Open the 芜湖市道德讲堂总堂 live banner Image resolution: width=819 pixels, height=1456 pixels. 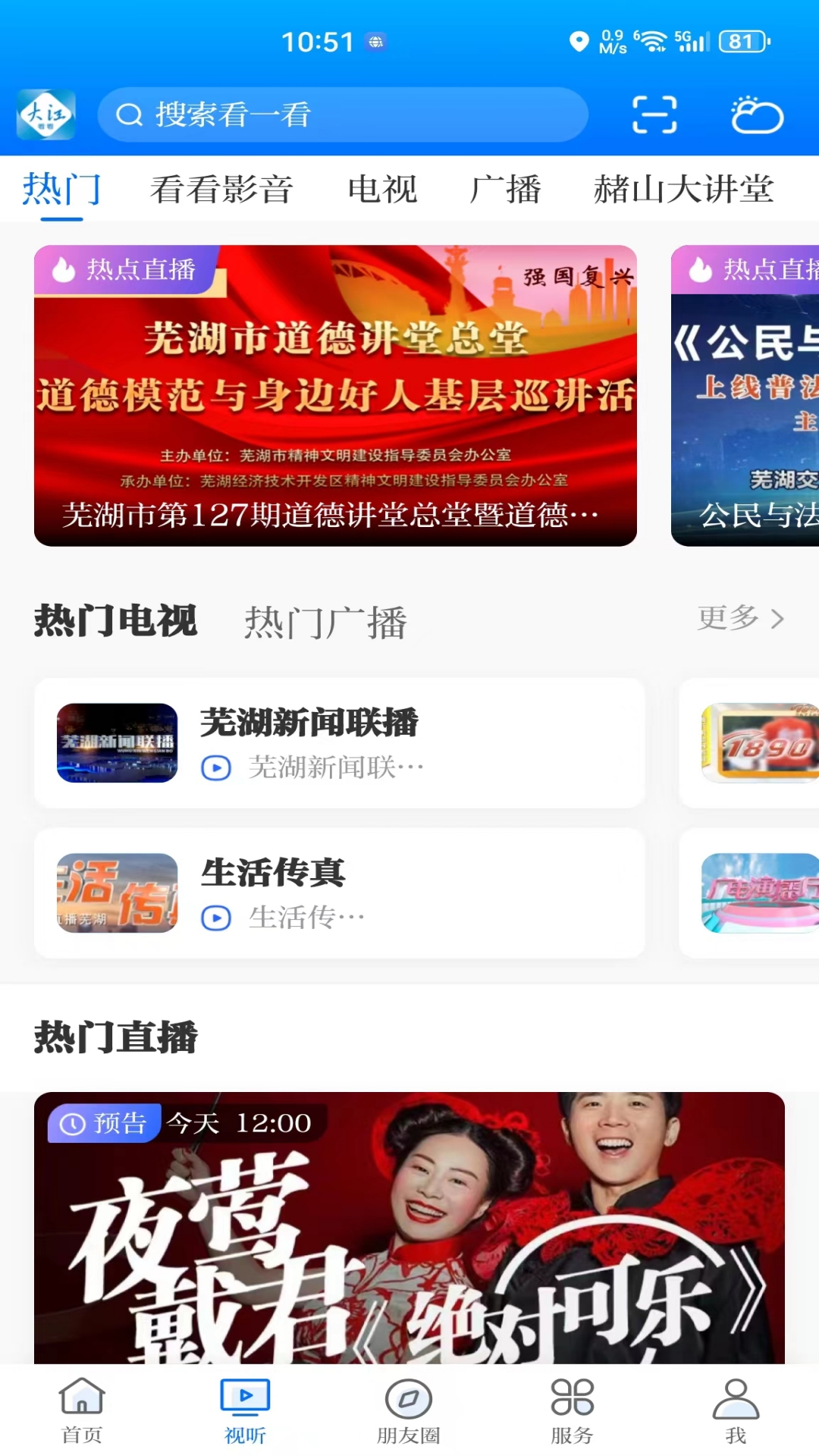335,394
